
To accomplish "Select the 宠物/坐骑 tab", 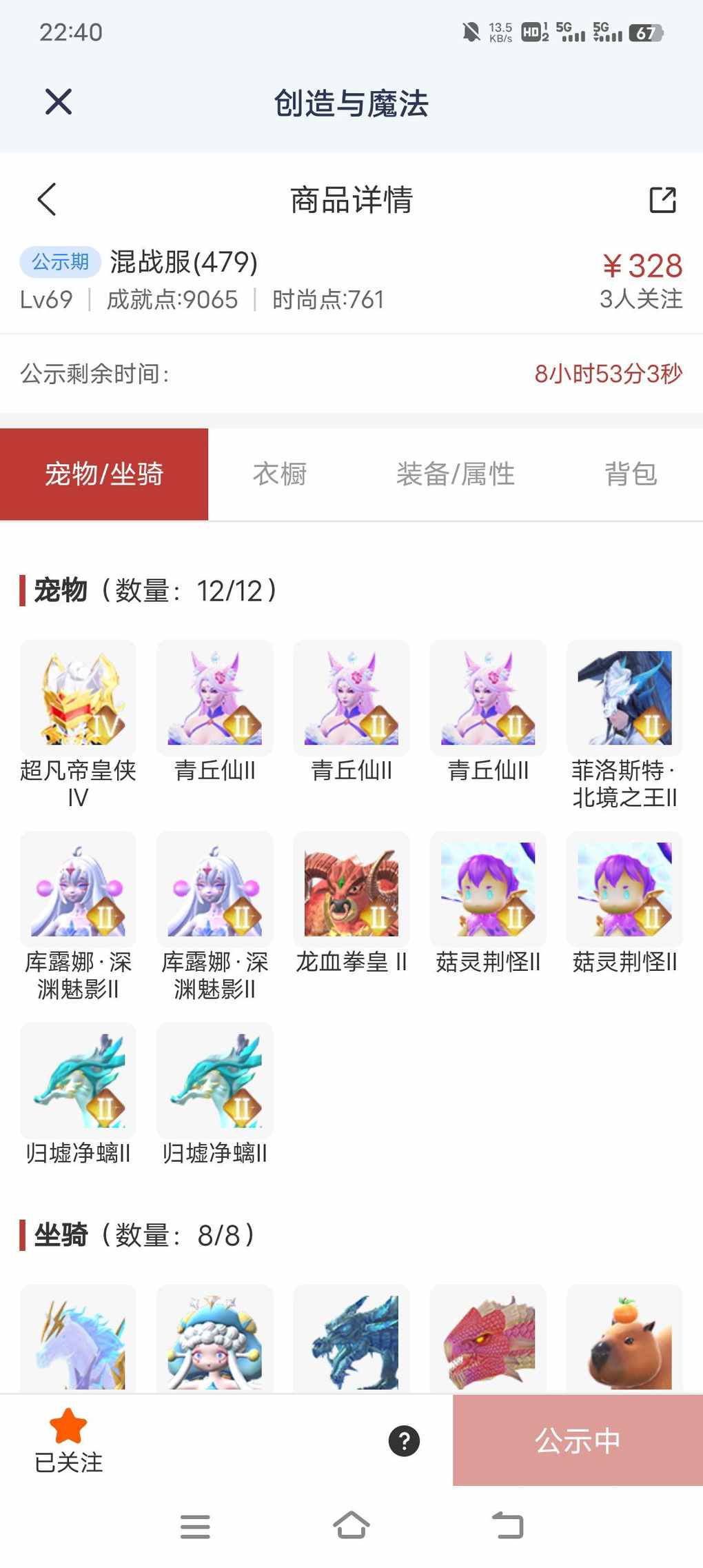I will (104, 474).
